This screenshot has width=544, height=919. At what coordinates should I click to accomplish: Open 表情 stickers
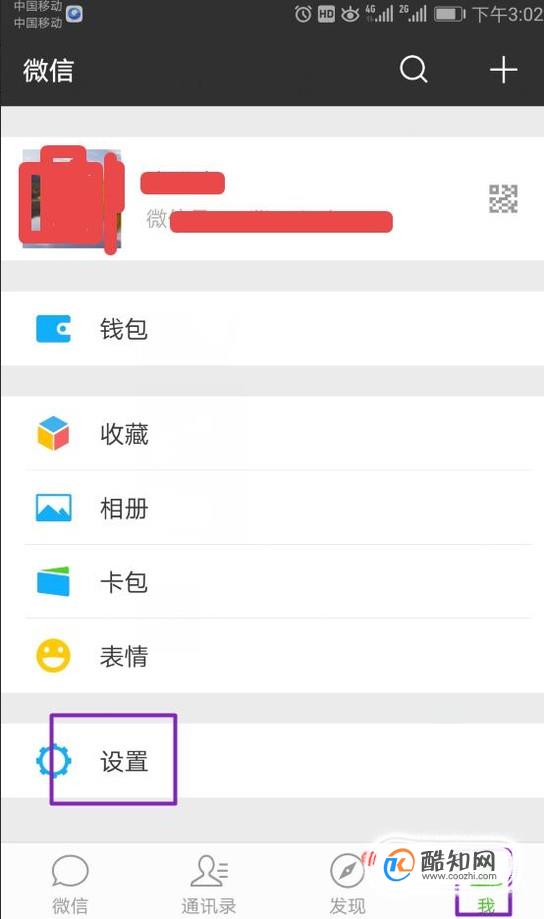coord(272,655)
